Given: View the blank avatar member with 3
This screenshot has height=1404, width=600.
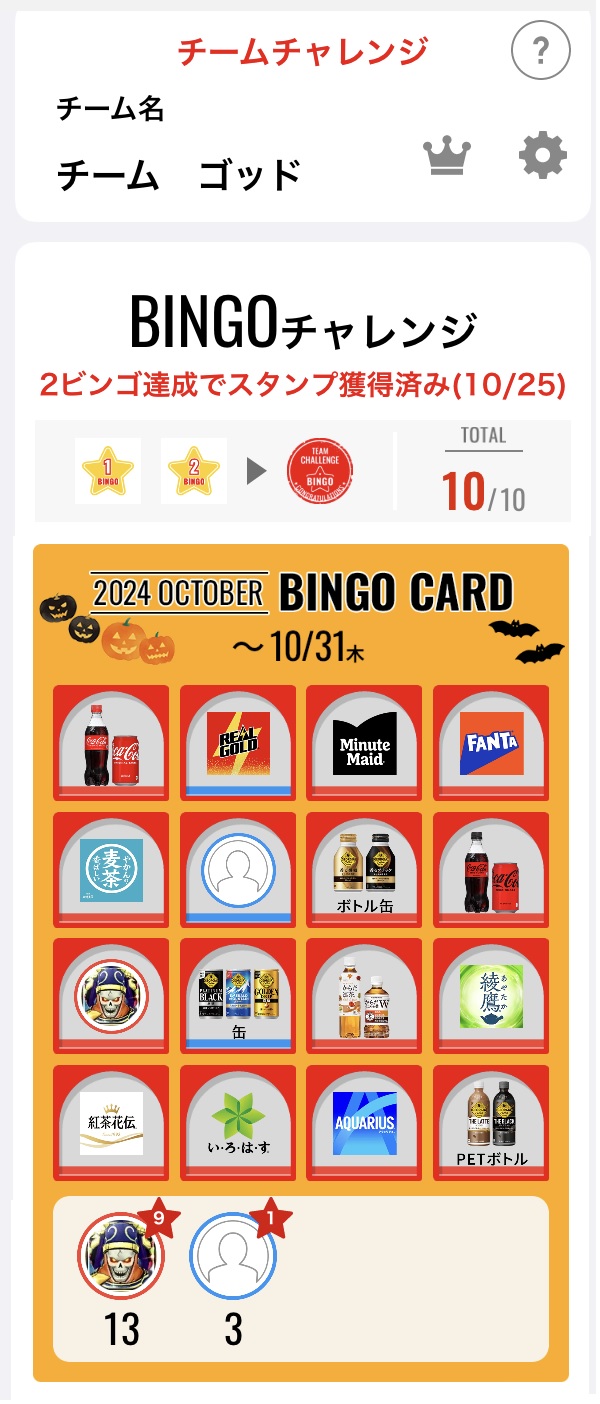Looking at the screenshot, I should pos(233,1254).
